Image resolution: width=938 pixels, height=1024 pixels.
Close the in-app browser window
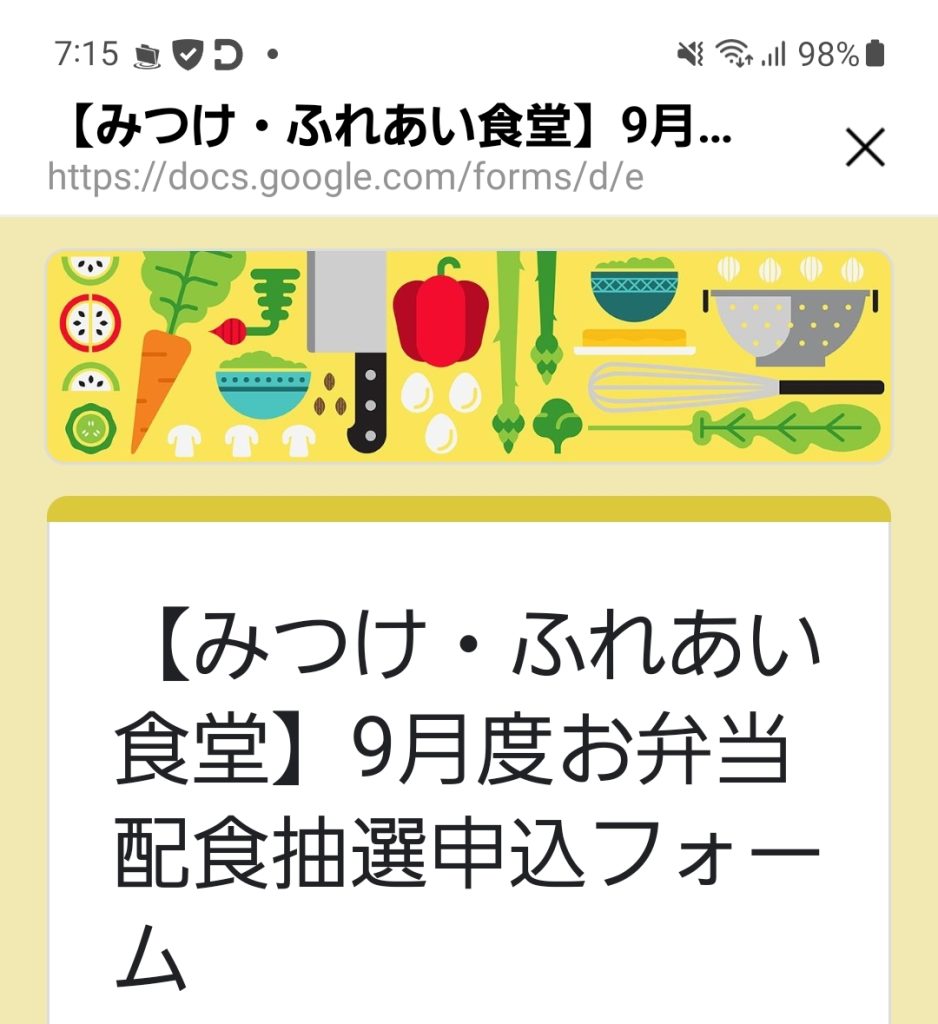coord(864,149)
